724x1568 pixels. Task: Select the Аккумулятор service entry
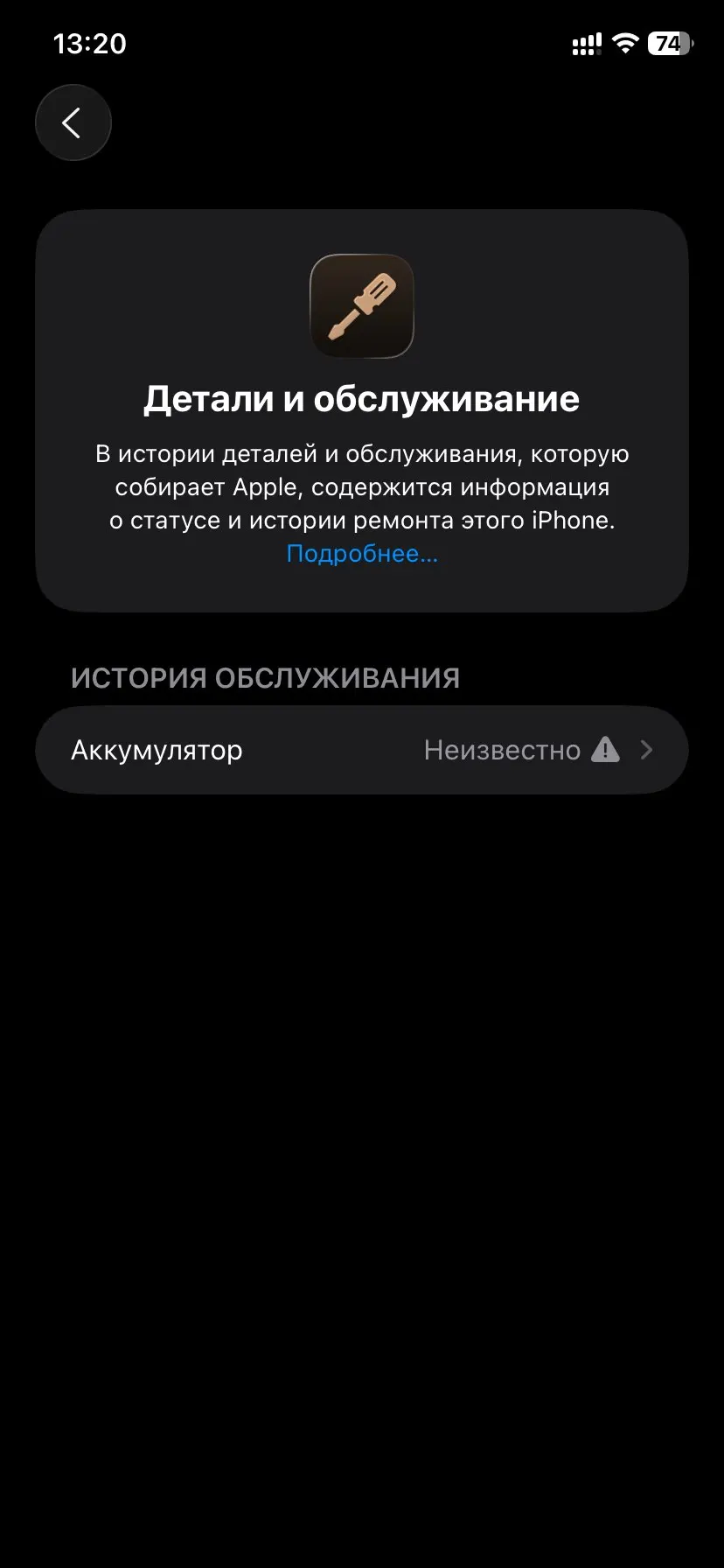point(156,750)
